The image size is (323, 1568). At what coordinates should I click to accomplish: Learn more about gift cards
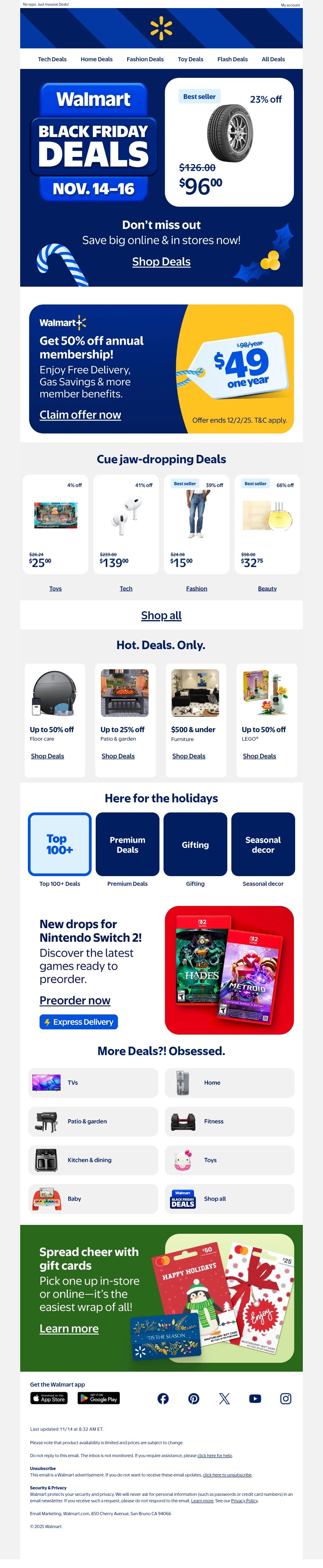[x=69, y=1328]
